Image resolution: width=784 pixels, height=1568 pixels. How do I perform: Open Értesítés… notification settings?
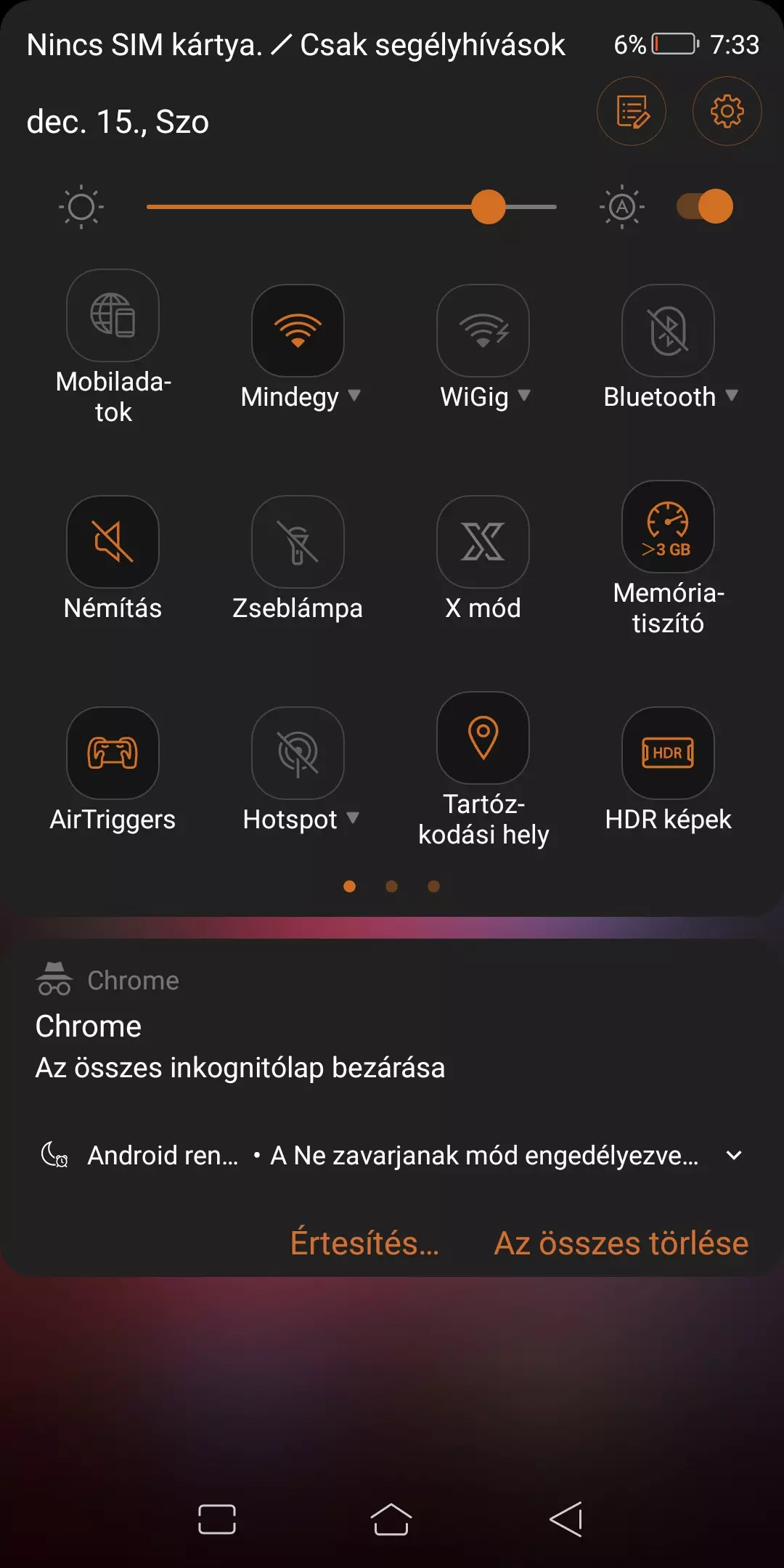point(364,1244)
